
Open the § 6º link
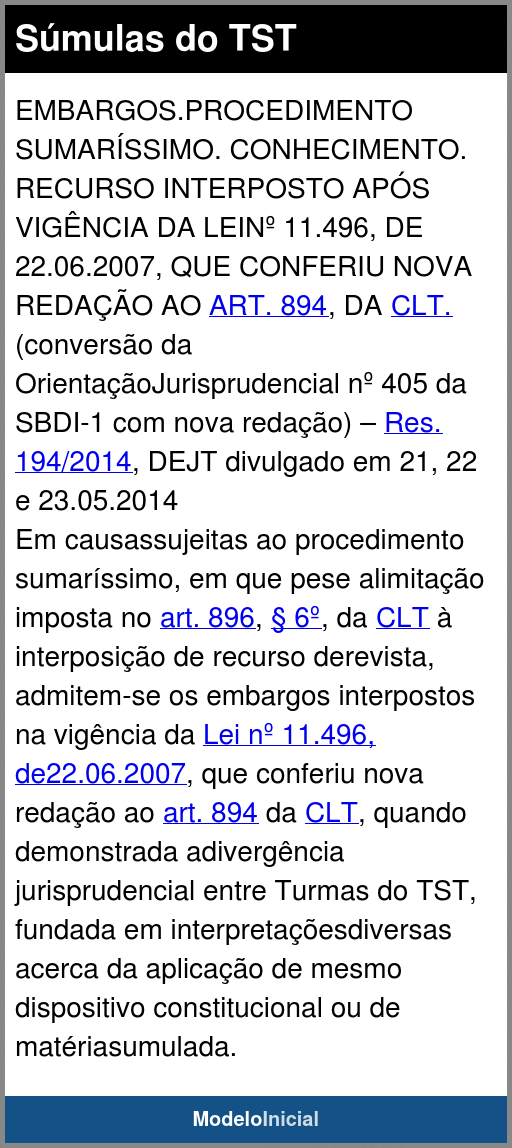(295, 619)
